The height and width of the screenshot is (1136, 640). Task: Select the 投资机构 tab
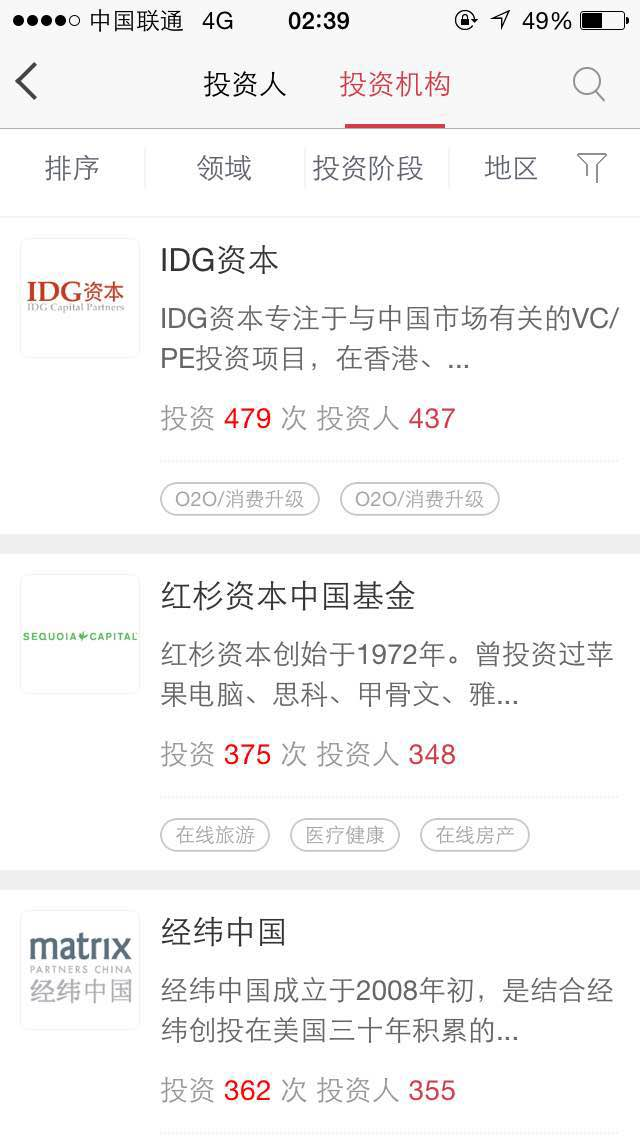coord(395,84)
